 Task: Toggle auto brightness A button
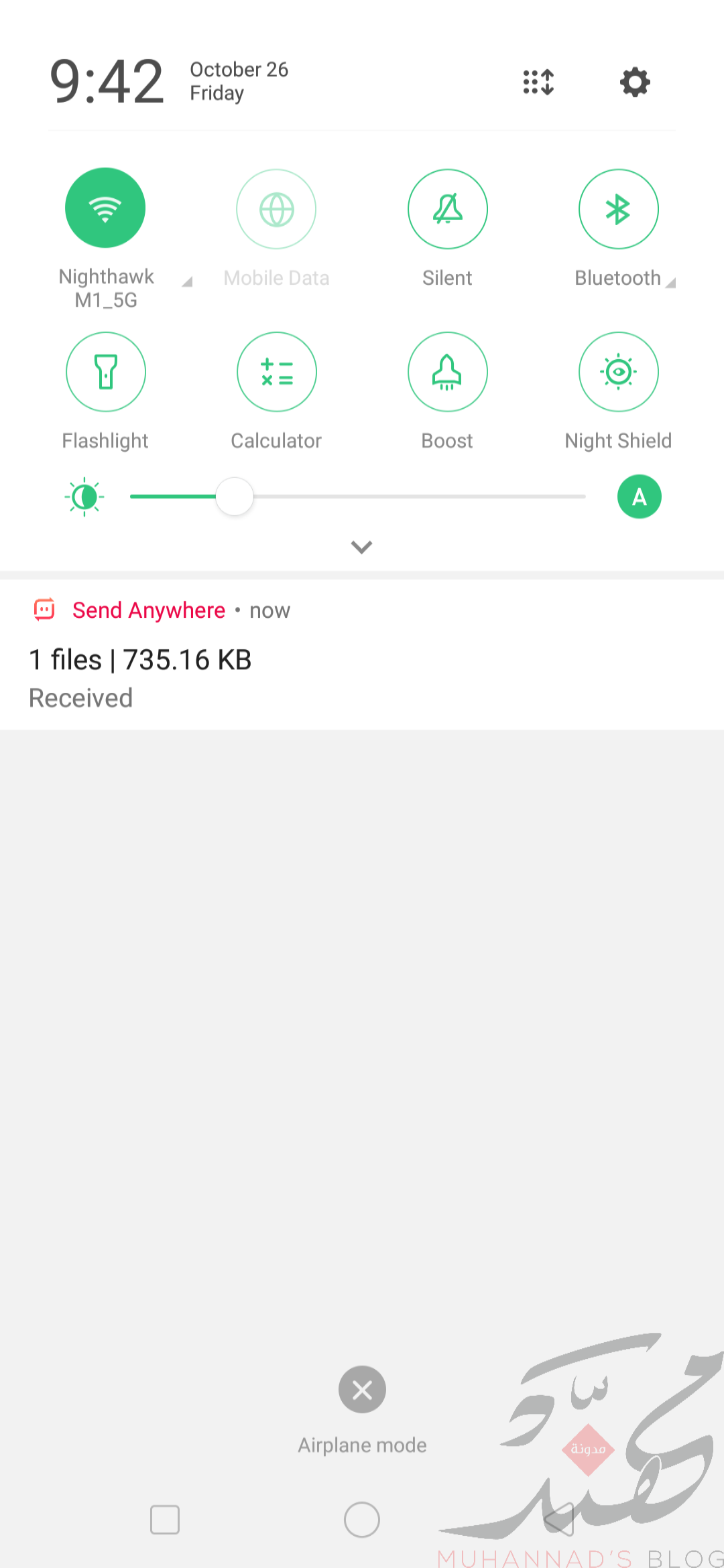[x=639, y=497]
